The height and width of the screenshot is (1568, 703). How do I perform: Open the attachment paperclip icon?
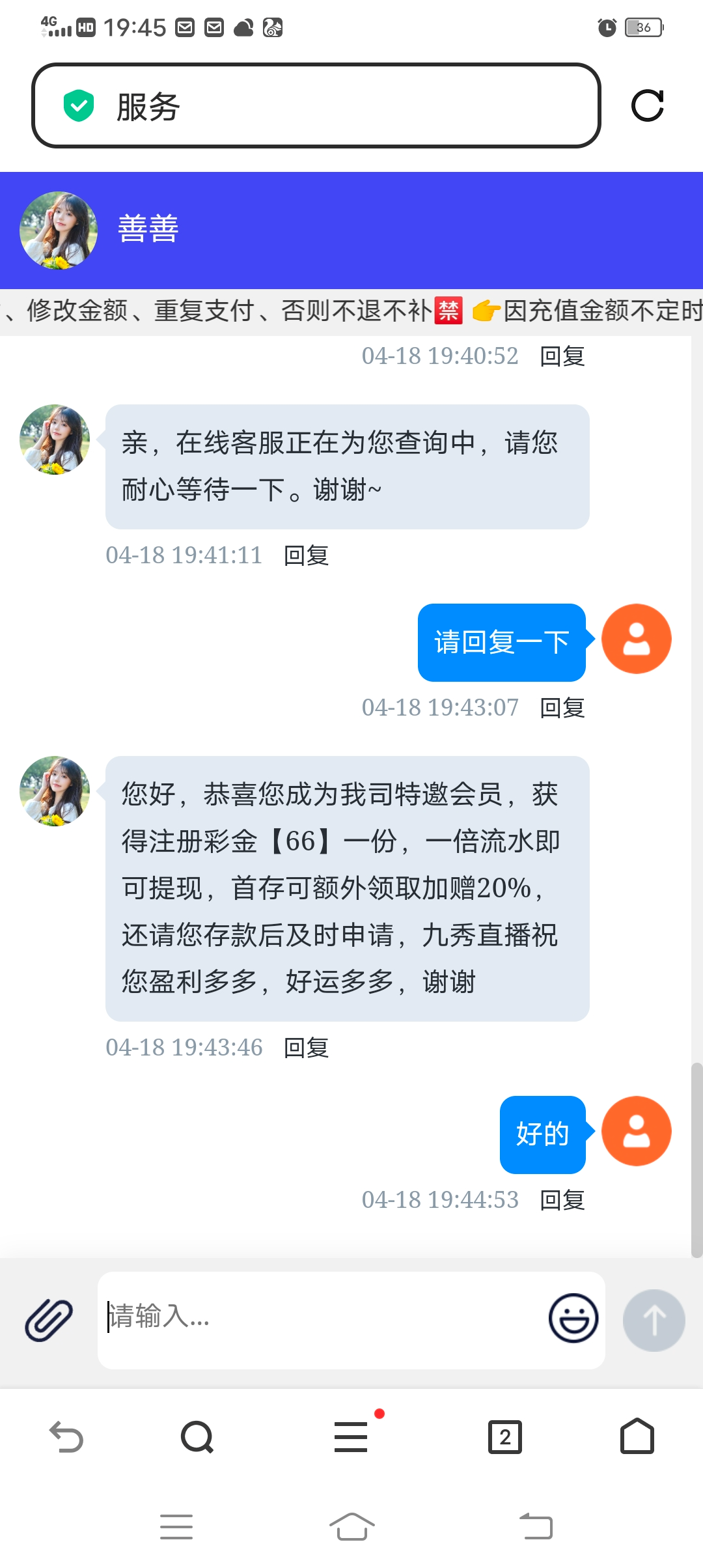point(49,1320)
